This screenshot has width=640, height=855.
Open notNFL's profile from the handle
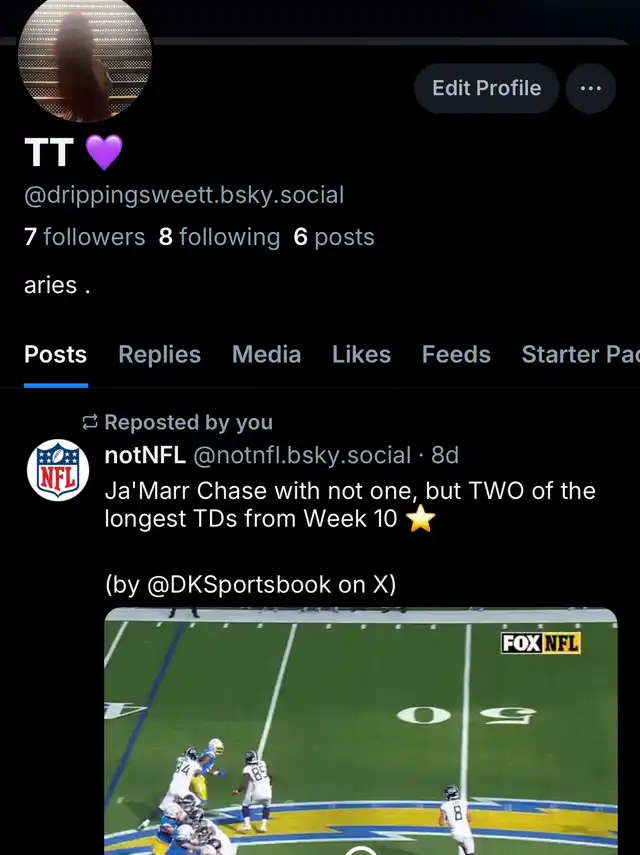[x=300, y=456]
